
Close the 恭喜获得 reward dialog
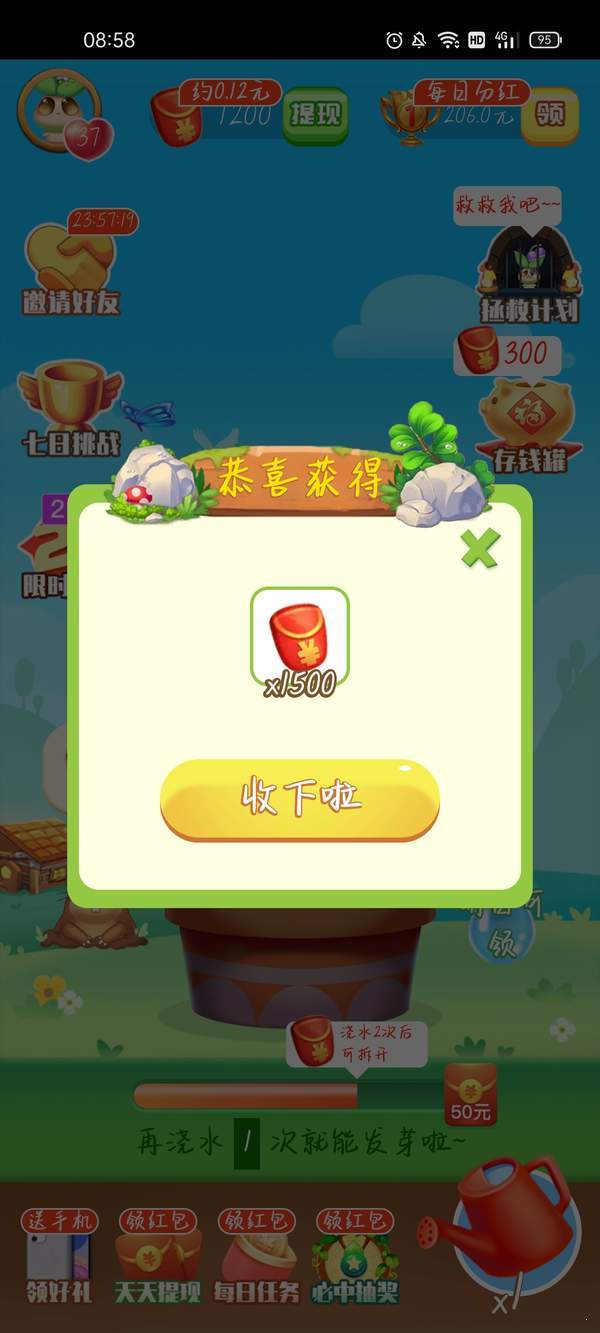480,549
